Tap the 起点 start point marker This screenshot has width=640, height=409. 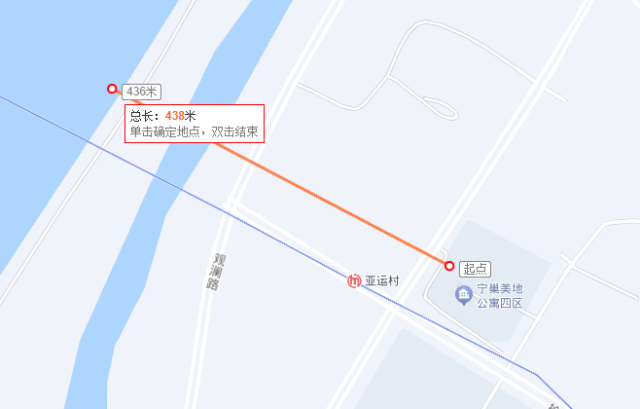point(450,266)
